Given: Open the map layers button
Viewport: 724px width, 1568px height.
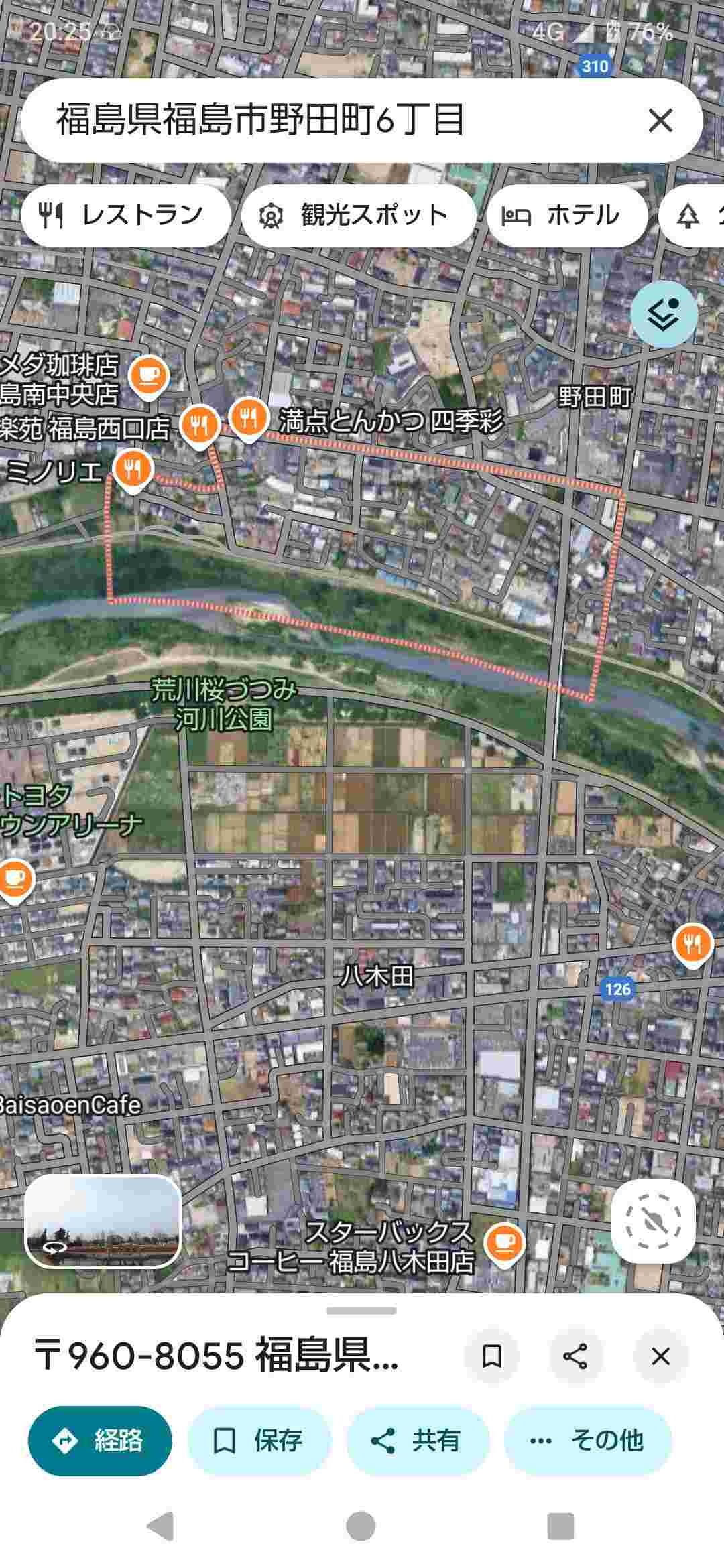Looking at the screenshot, I should pyautogui.click(x=664, y=314).
